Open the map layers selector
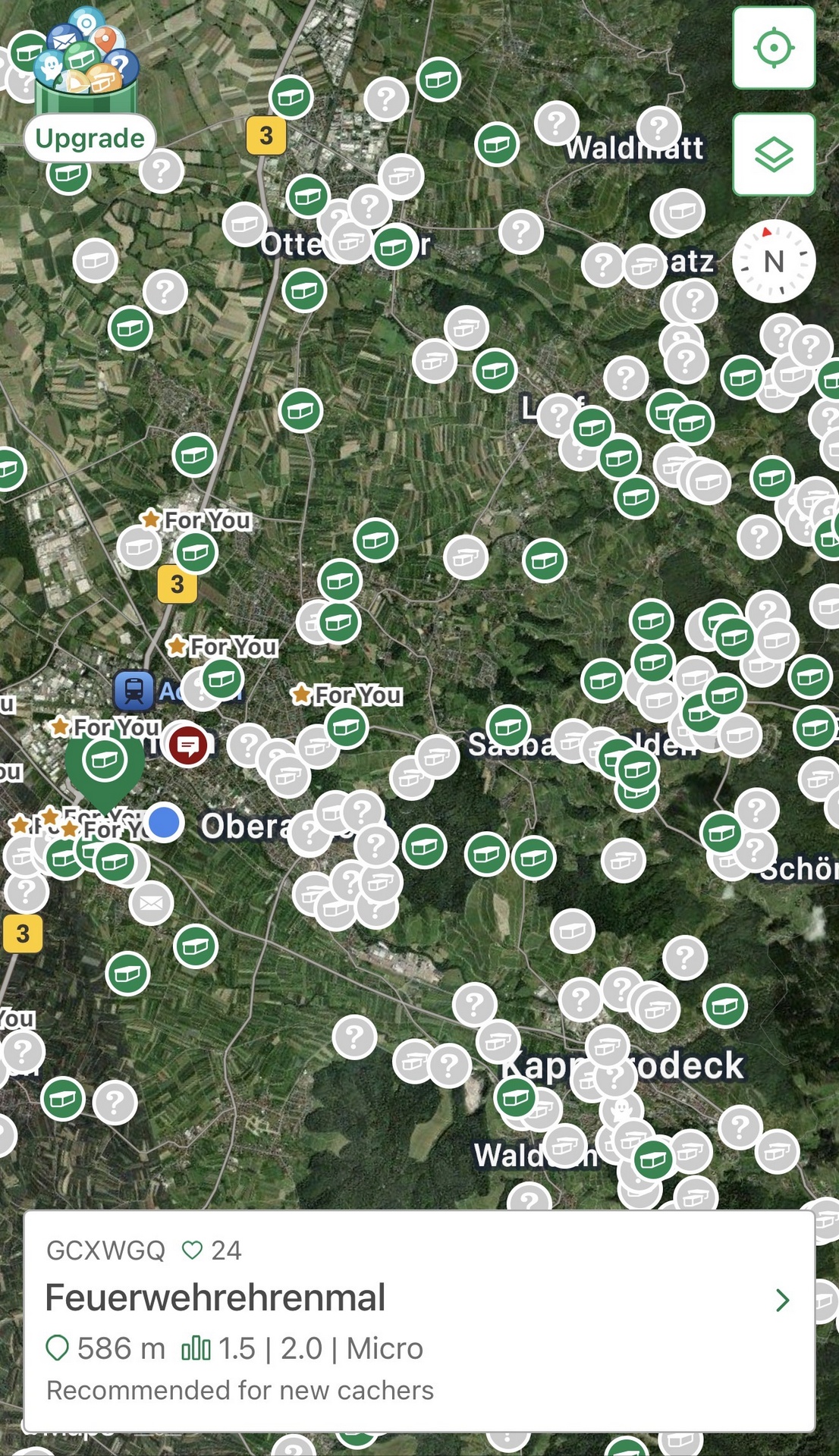The height and width of the screenshot is (1456, 839). (x=773, y=155)
